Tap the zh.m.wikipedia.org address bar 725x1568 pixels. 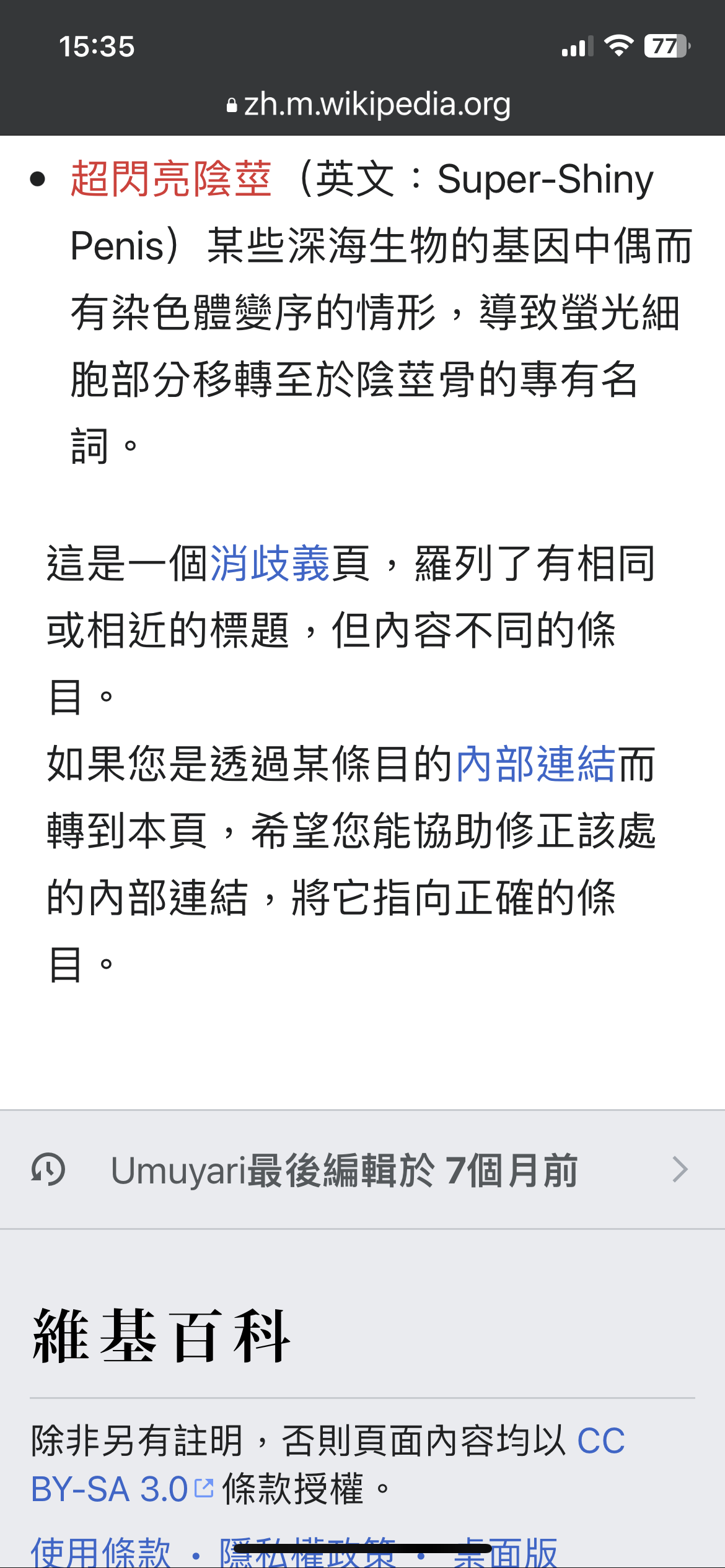pos(369,104)
